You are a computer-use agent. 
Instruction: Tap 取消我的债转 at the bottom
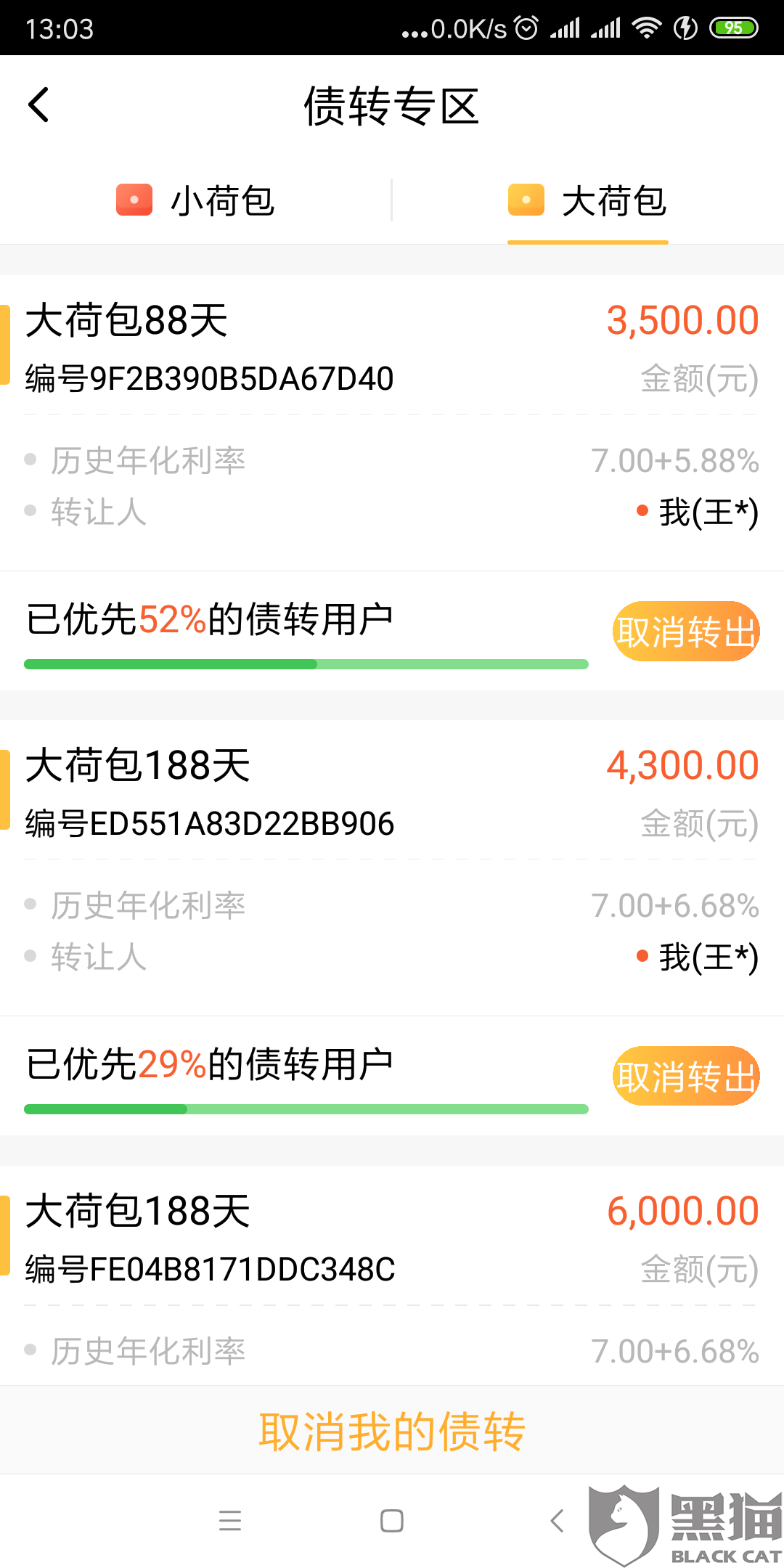point(392,1432)
